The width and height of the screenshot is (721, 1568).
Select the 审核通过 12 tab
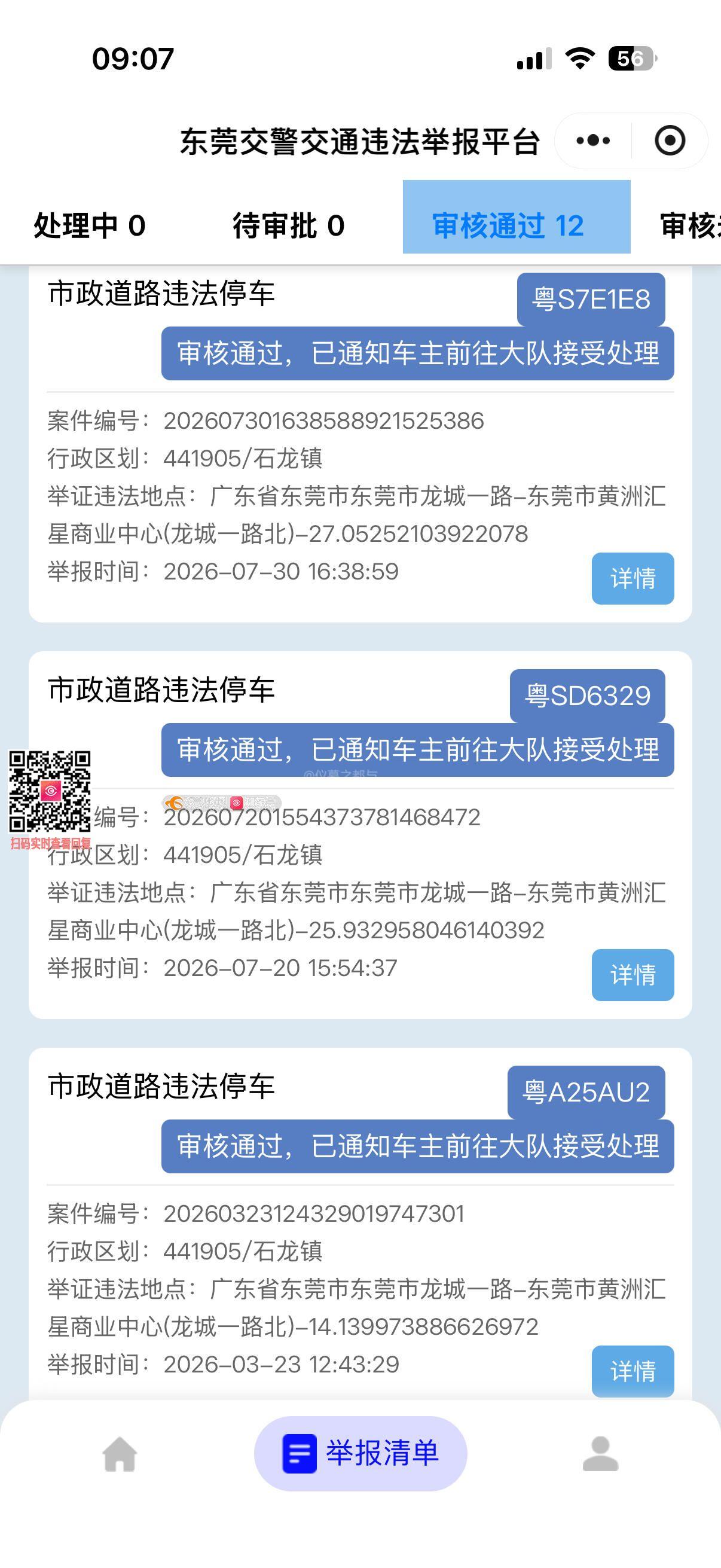click(x=517, y=217)
